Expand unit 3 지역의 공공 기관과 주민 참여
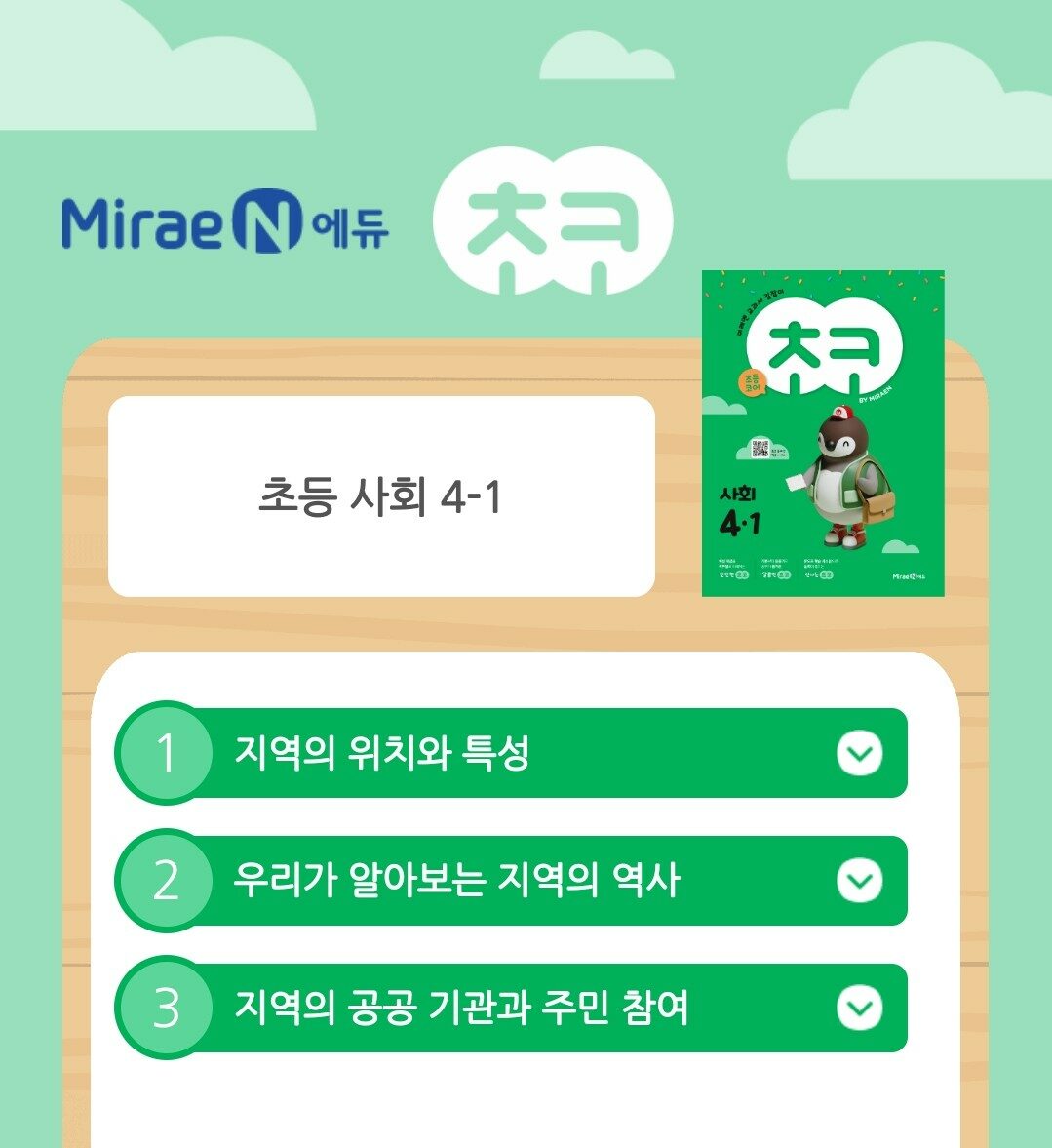 [x=859, y=1008]
